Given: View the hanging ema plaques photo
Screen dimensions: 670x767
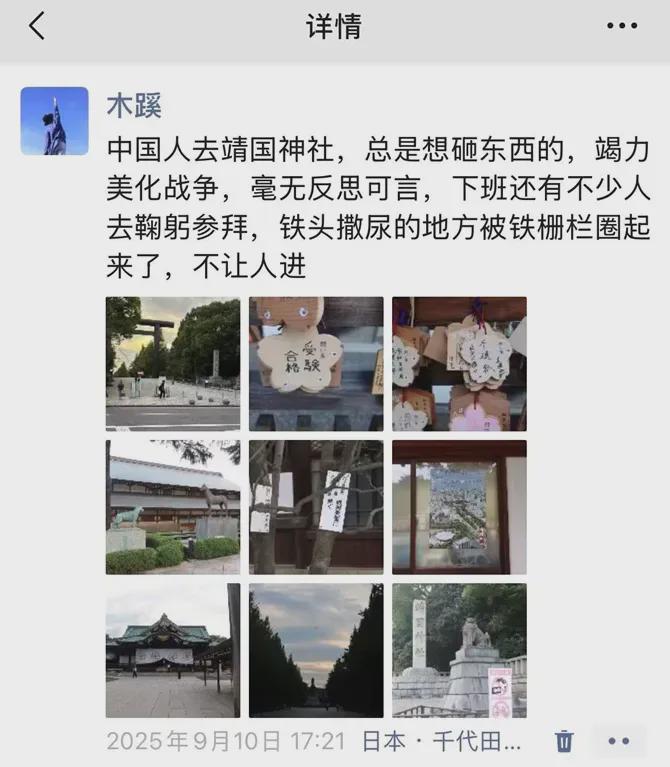Looking at the screenshot, I should pos(459,364).
